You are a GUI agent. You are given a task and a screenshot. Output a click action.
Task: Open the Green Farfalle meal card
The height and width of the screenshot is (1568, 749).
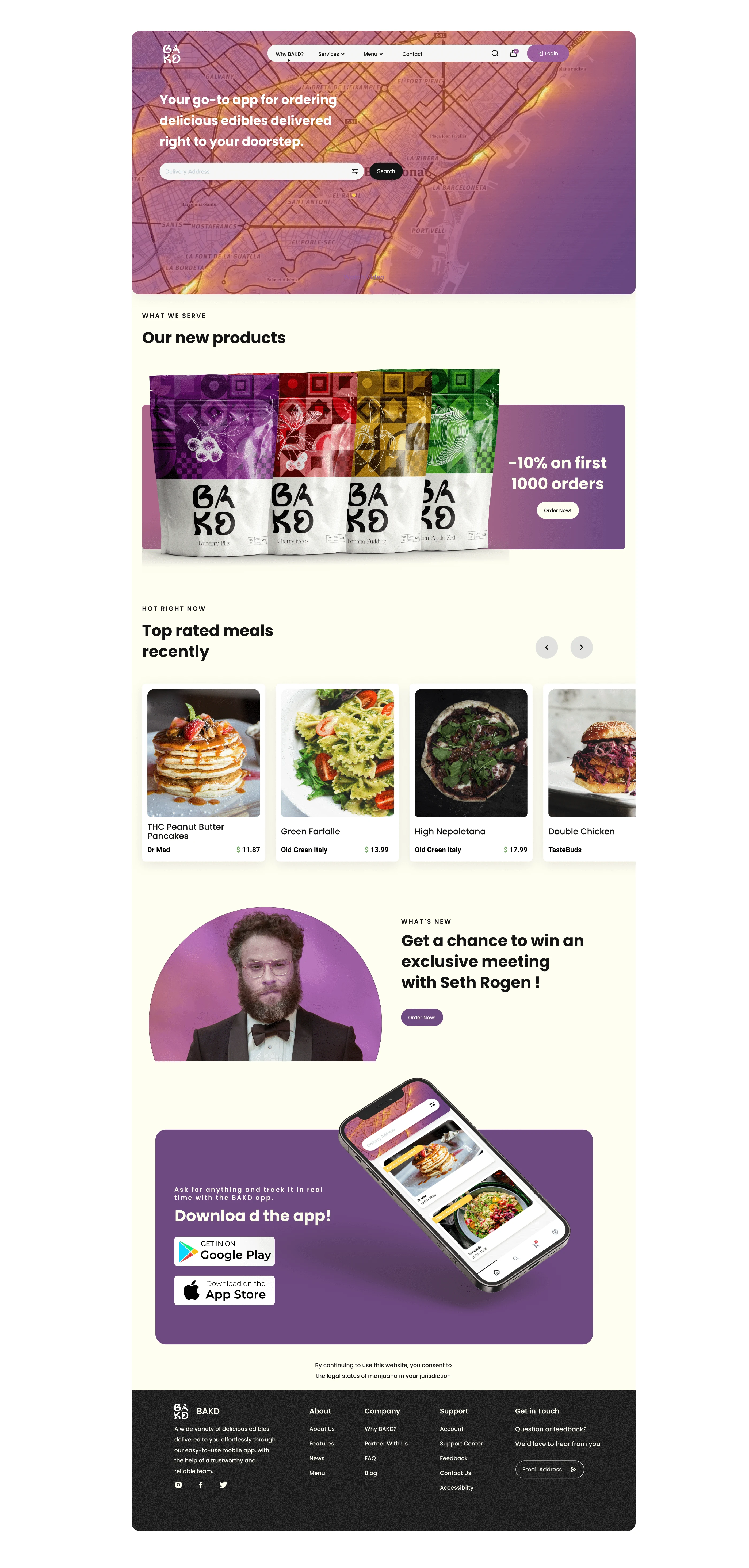click(x=337, y=772)
